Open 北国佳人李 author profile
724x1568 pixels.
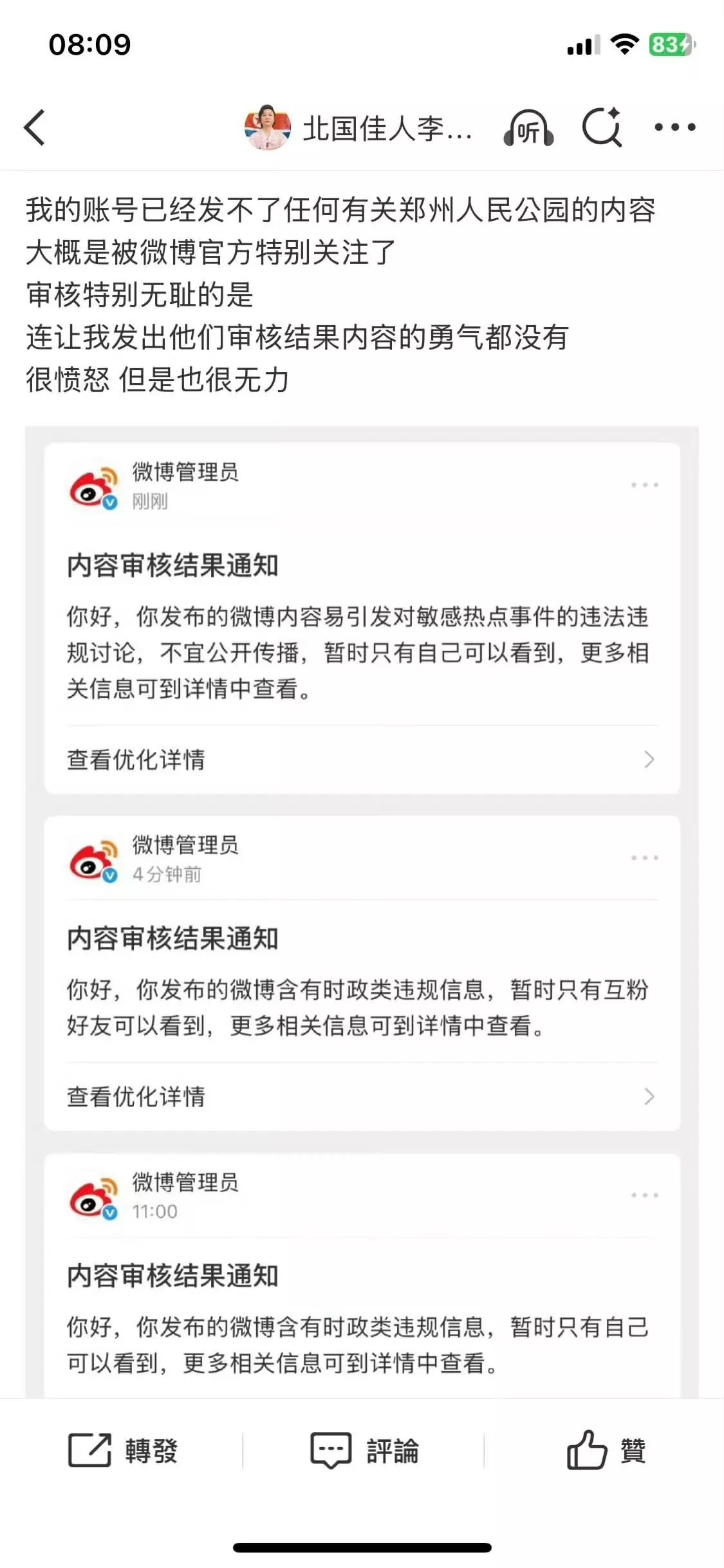pyautogui.click(x=359, y=127)
